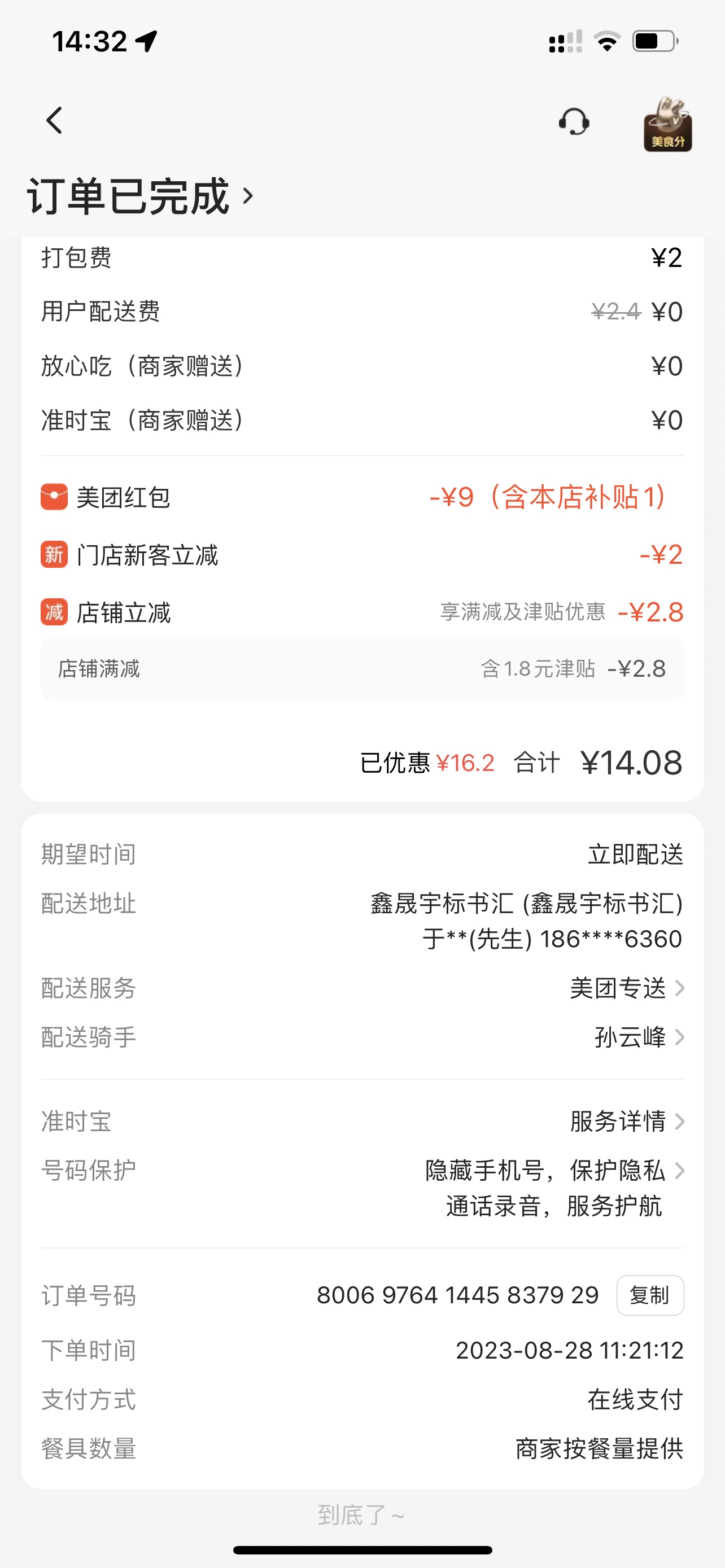This screenshot has width=725, height=1568.
Task: Open 美团专送 delivery service info
Action: click(x=627, y=988)
